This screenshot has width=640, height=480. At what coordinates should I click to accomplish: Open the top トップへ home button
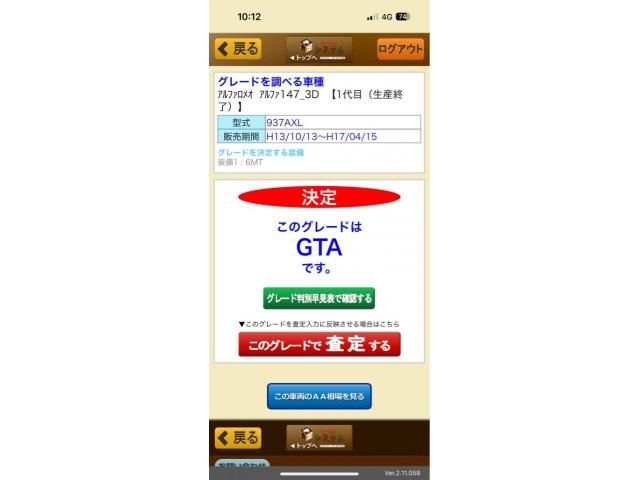click(x=319, y=50)
